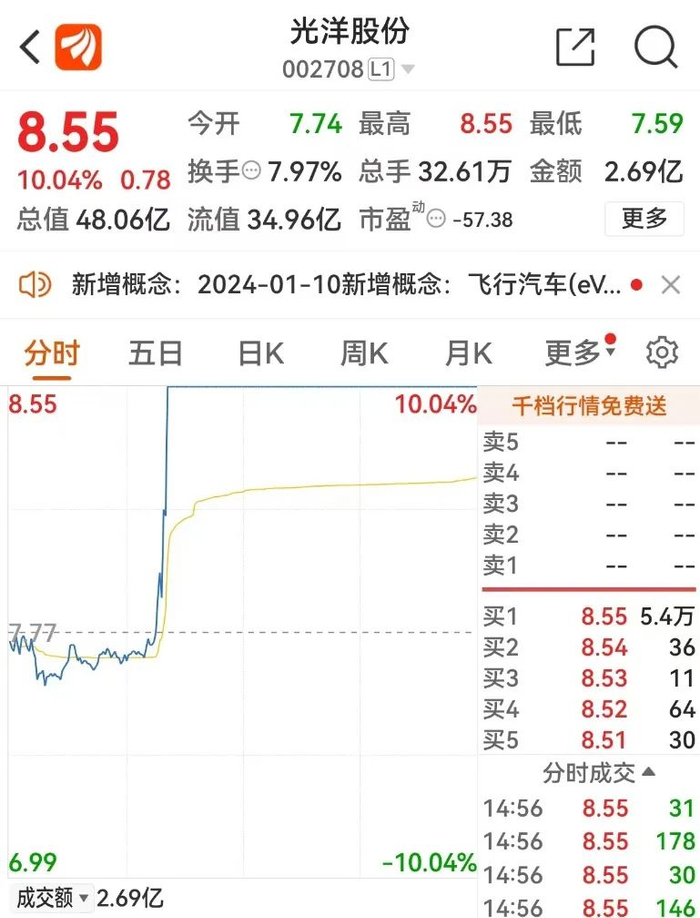Dismiss the 新增概念 notice
The image size is (700, 918).
(671, 285)
